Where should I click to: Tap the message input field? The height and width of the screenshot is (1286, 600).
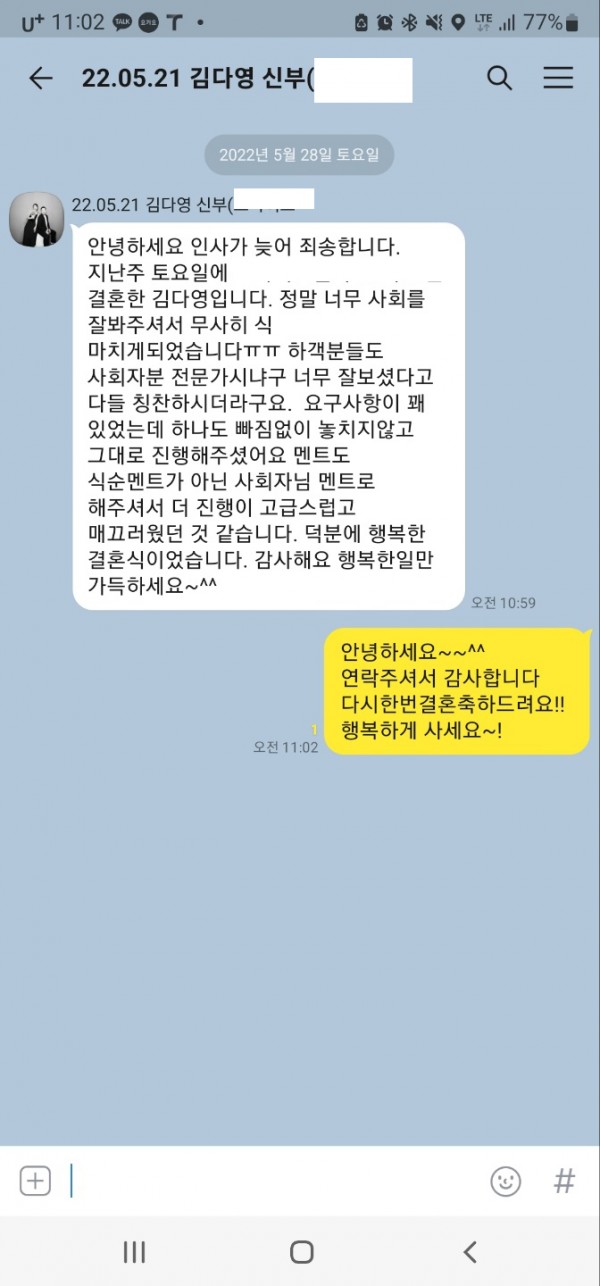point(270,1181)
